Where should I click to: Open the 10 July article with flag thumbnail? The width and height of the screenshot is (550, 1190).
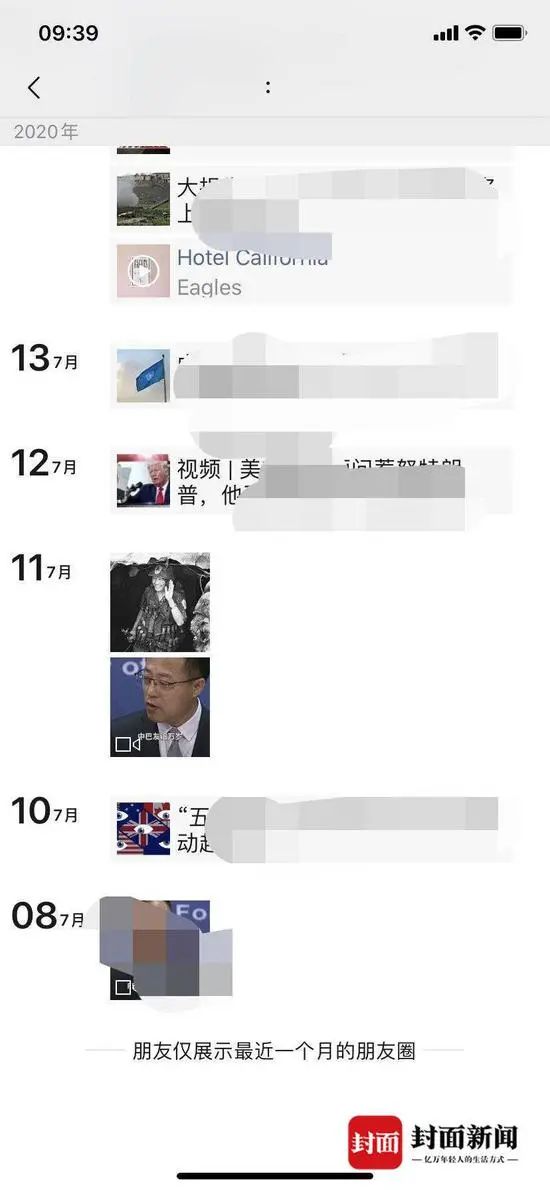click(x=312, y=828)
